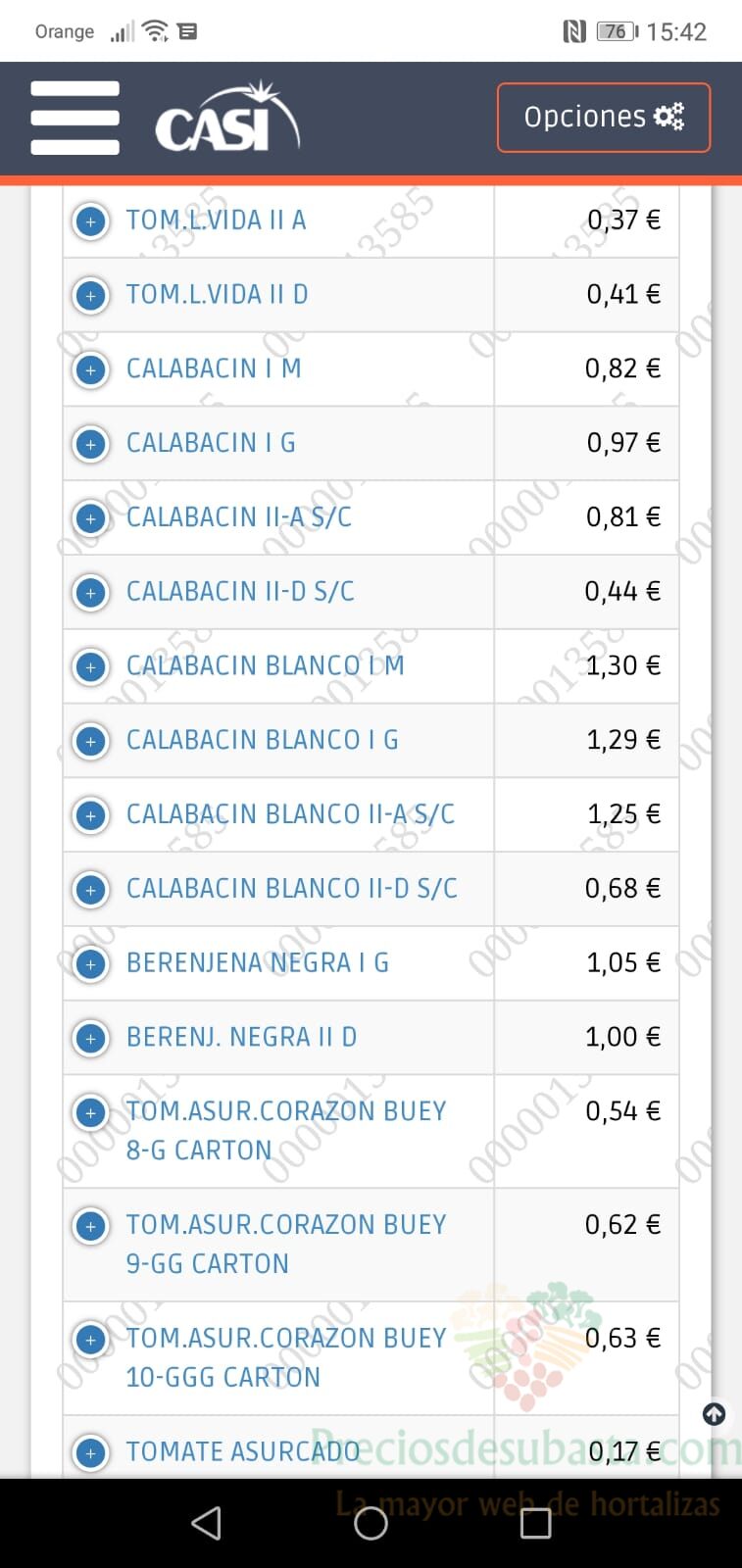Expand the CALABACIN BLANCO I M row

tap(91, 666)
